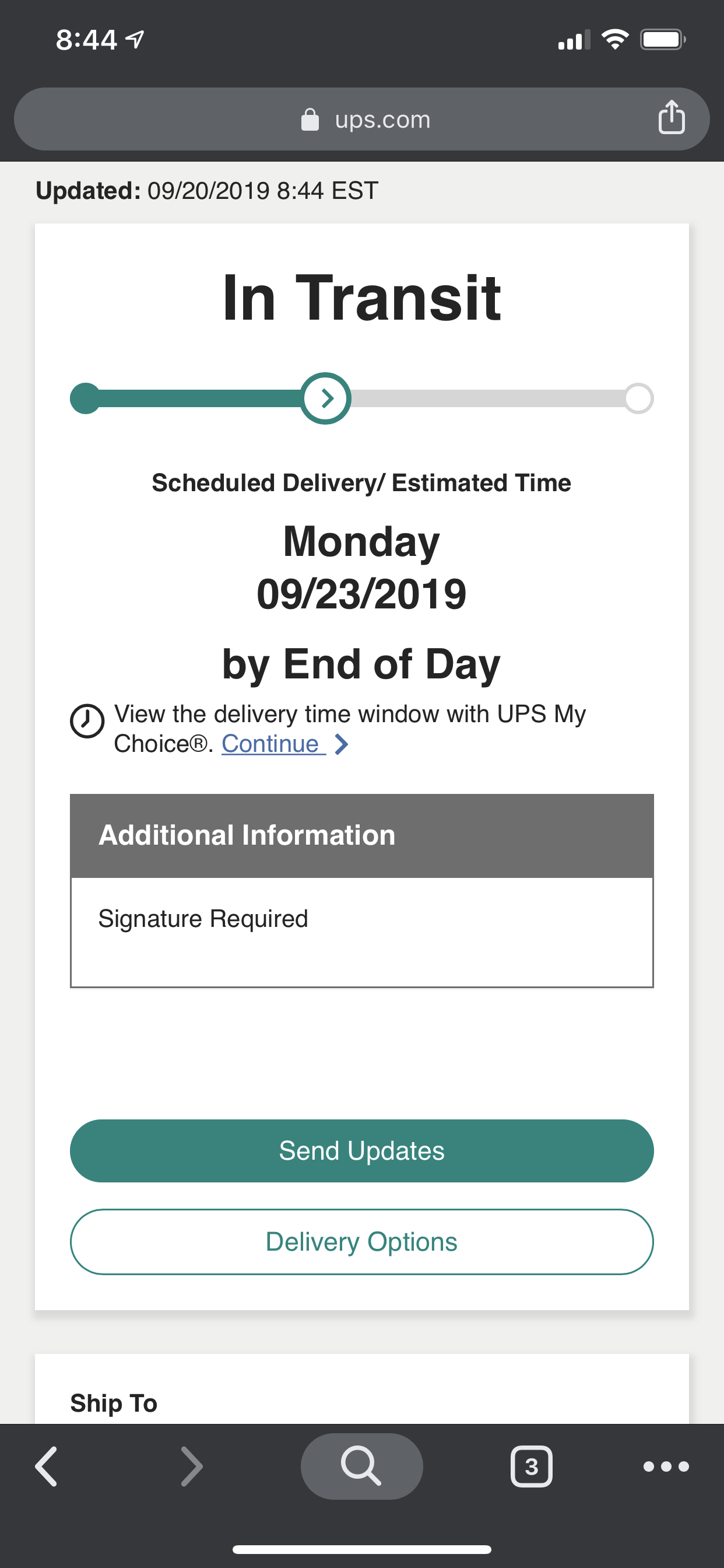This screenshot has width=724, height=1568.
Task: Share this tracking page
Action: 671,117
